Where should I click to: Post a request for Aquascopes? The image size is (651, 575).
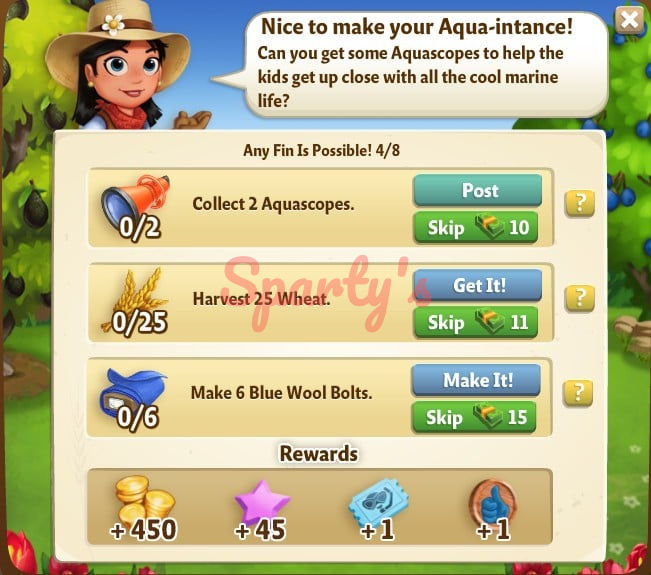tap(477, 191)
